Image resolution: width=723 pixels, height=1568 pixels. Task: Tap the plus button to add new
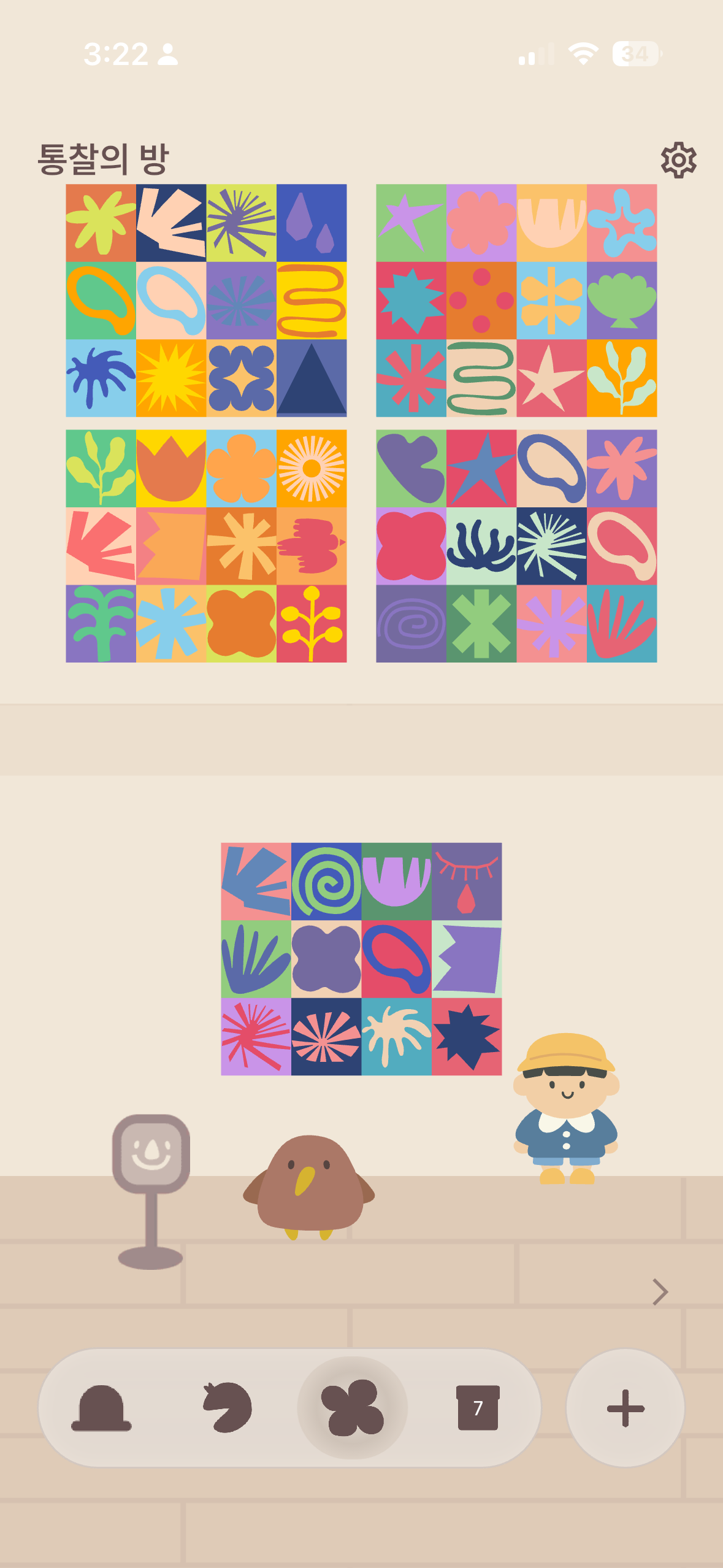point(625,1408)
